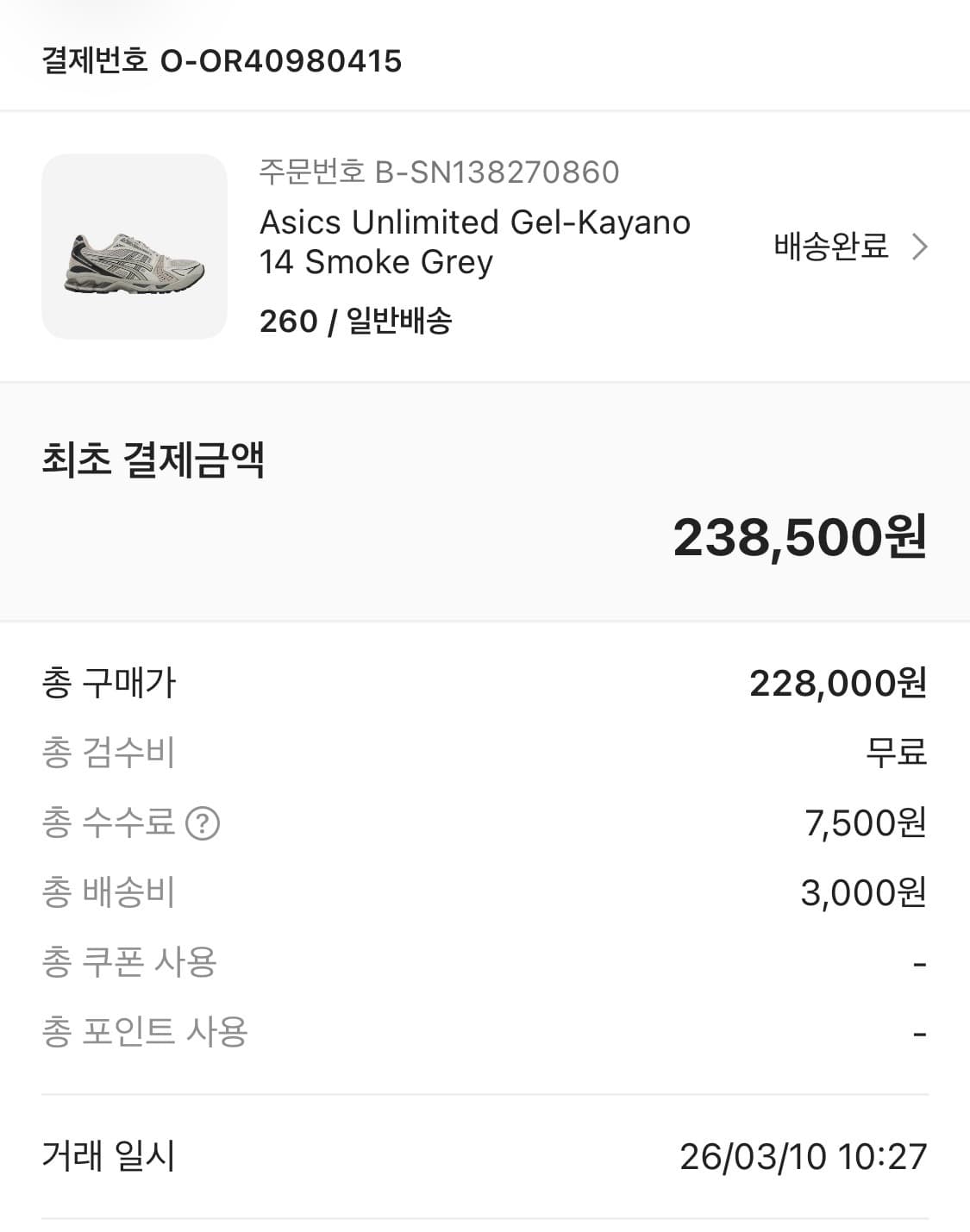Select the 7,500원 fee amount
Image resolution: width=970 pixels, height=1232 pixels.
867,823
